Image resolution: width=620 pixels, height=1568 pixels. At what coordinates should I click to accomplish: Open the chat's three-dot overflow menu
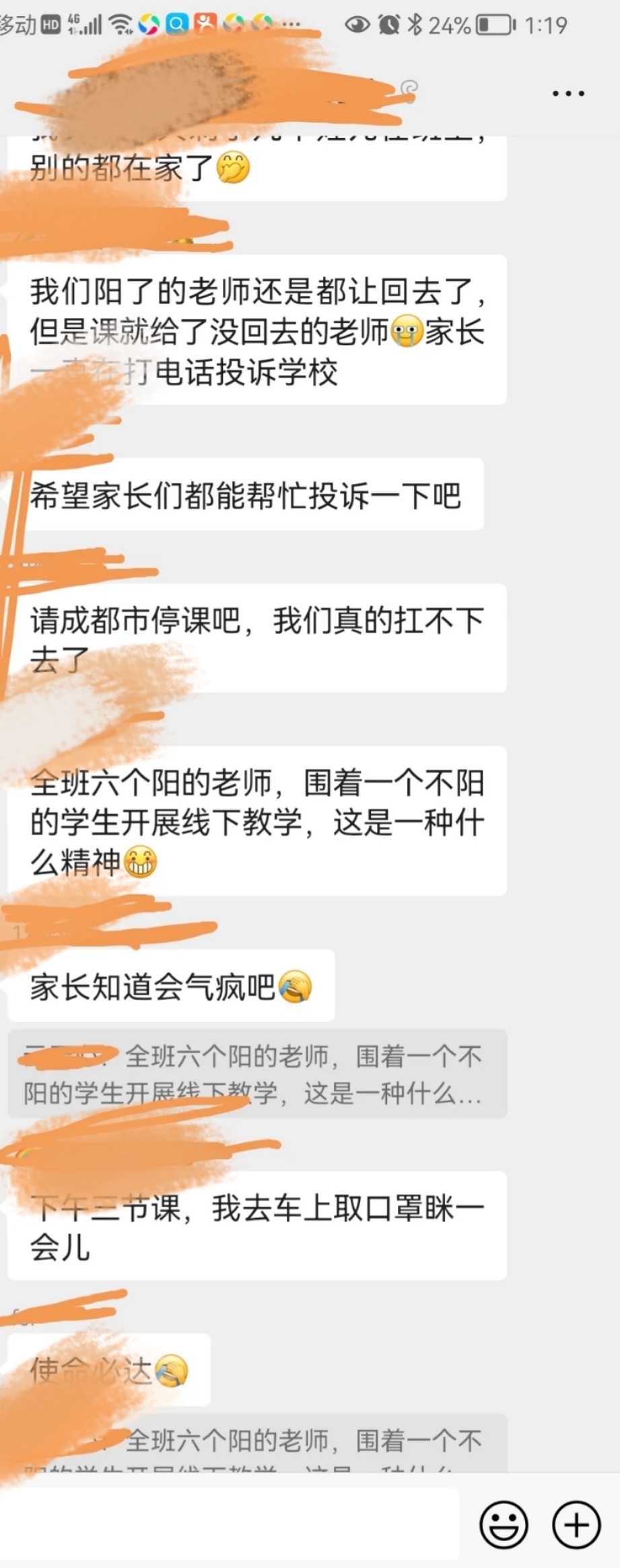click(567, 94)
